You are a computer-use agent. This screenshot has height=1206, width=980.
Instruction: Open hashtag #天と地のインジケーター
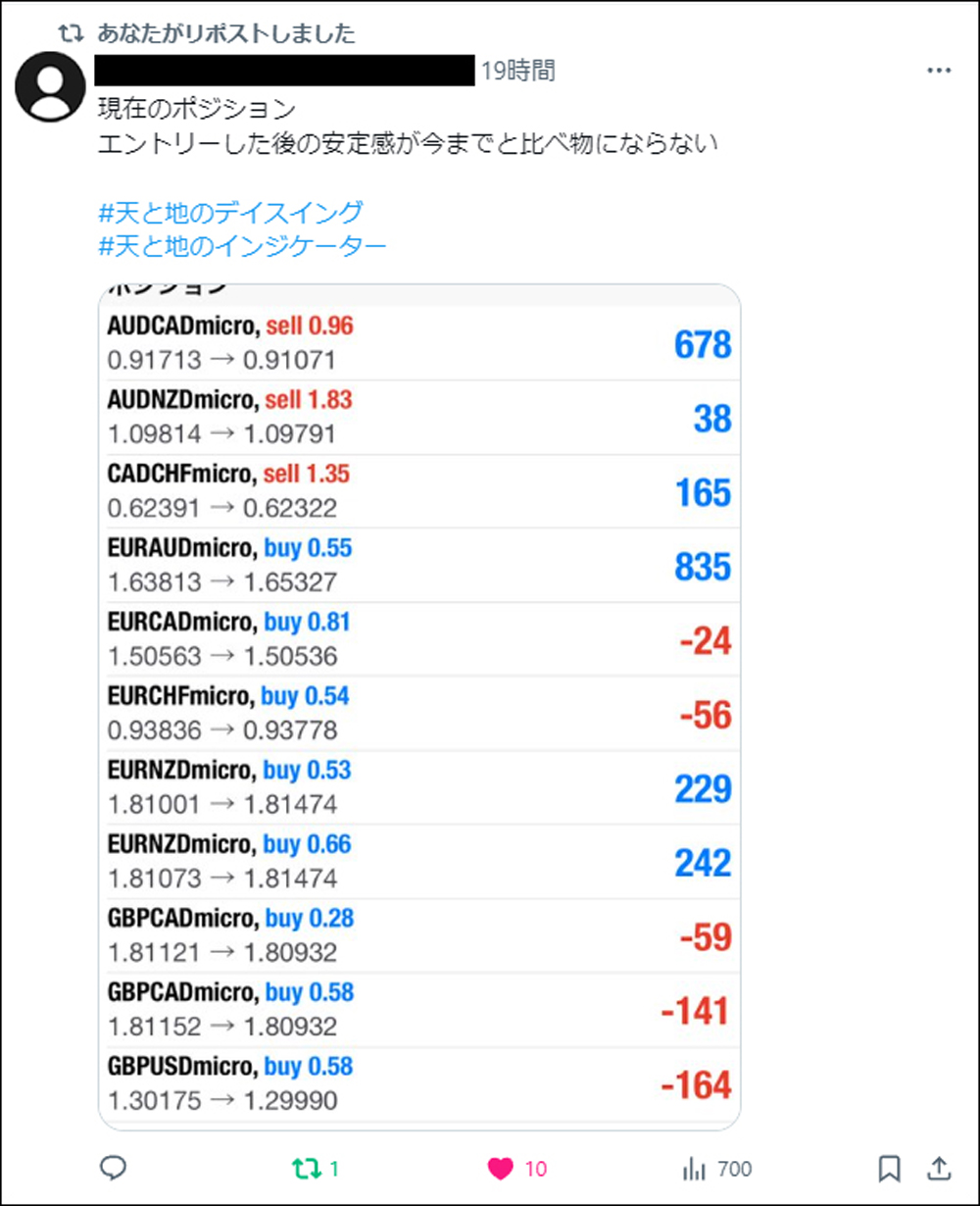(242, 245)
